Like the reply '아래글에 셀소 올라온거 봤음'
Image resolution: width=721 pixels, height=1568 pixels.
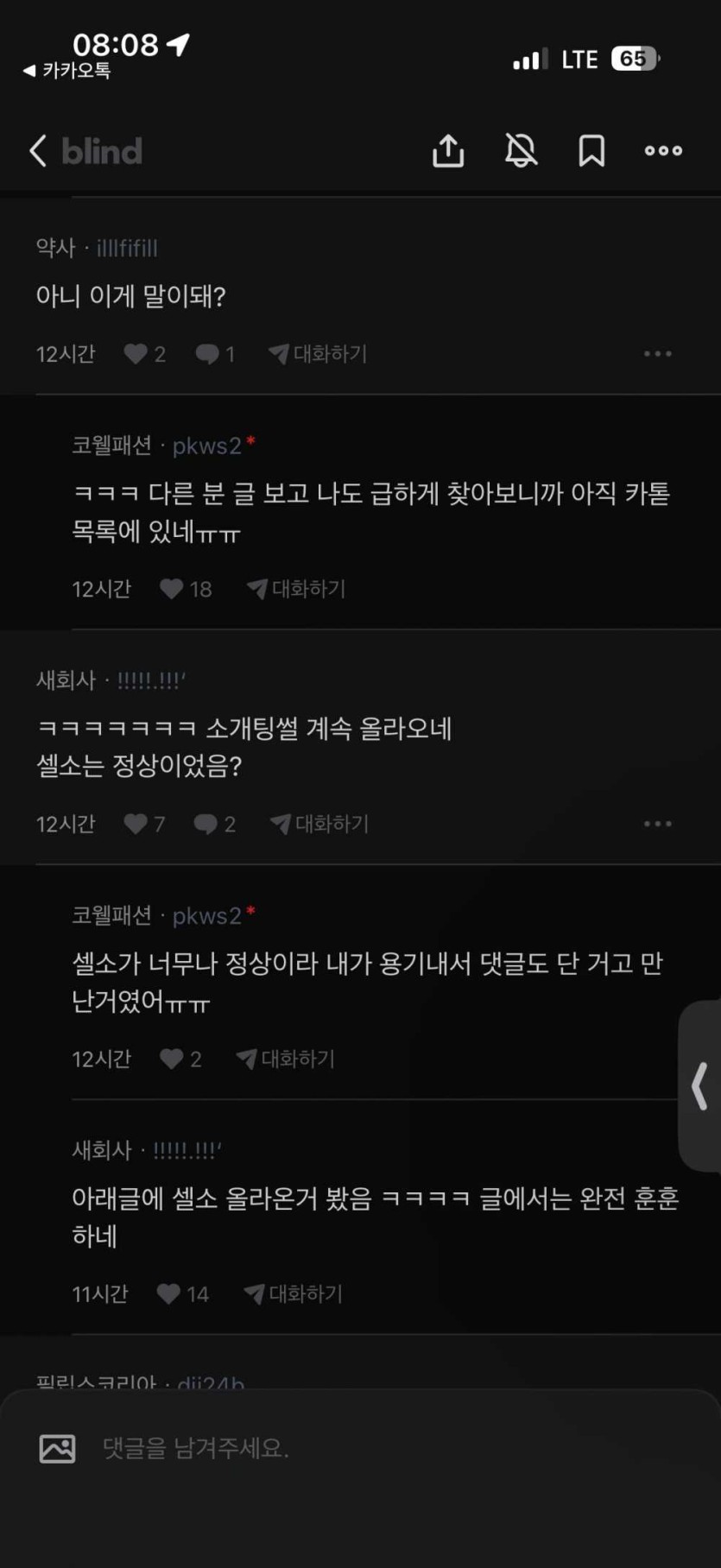coord(169,1293)
